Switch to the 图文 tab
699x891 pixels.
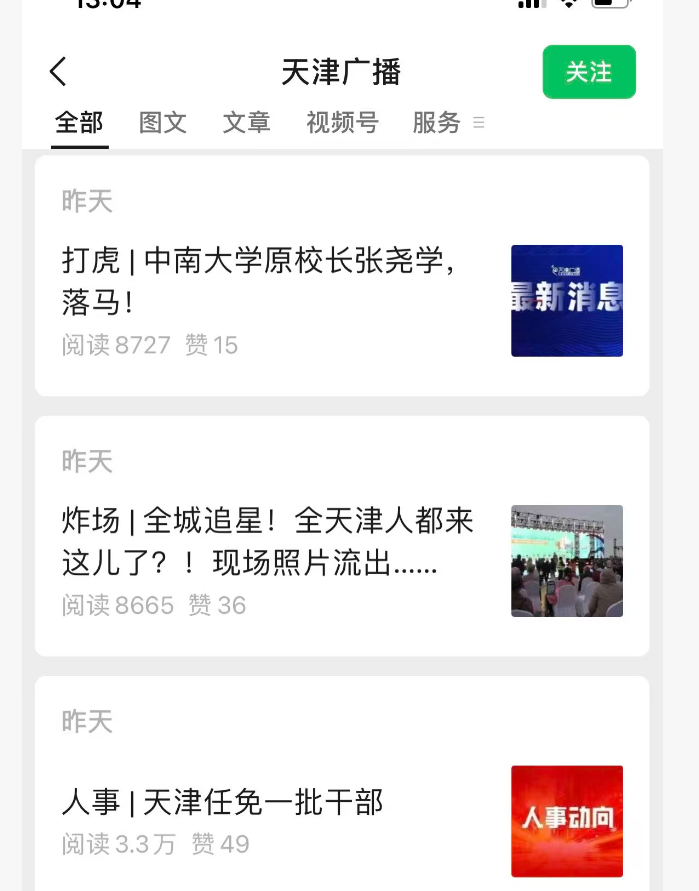pos(163,123)
